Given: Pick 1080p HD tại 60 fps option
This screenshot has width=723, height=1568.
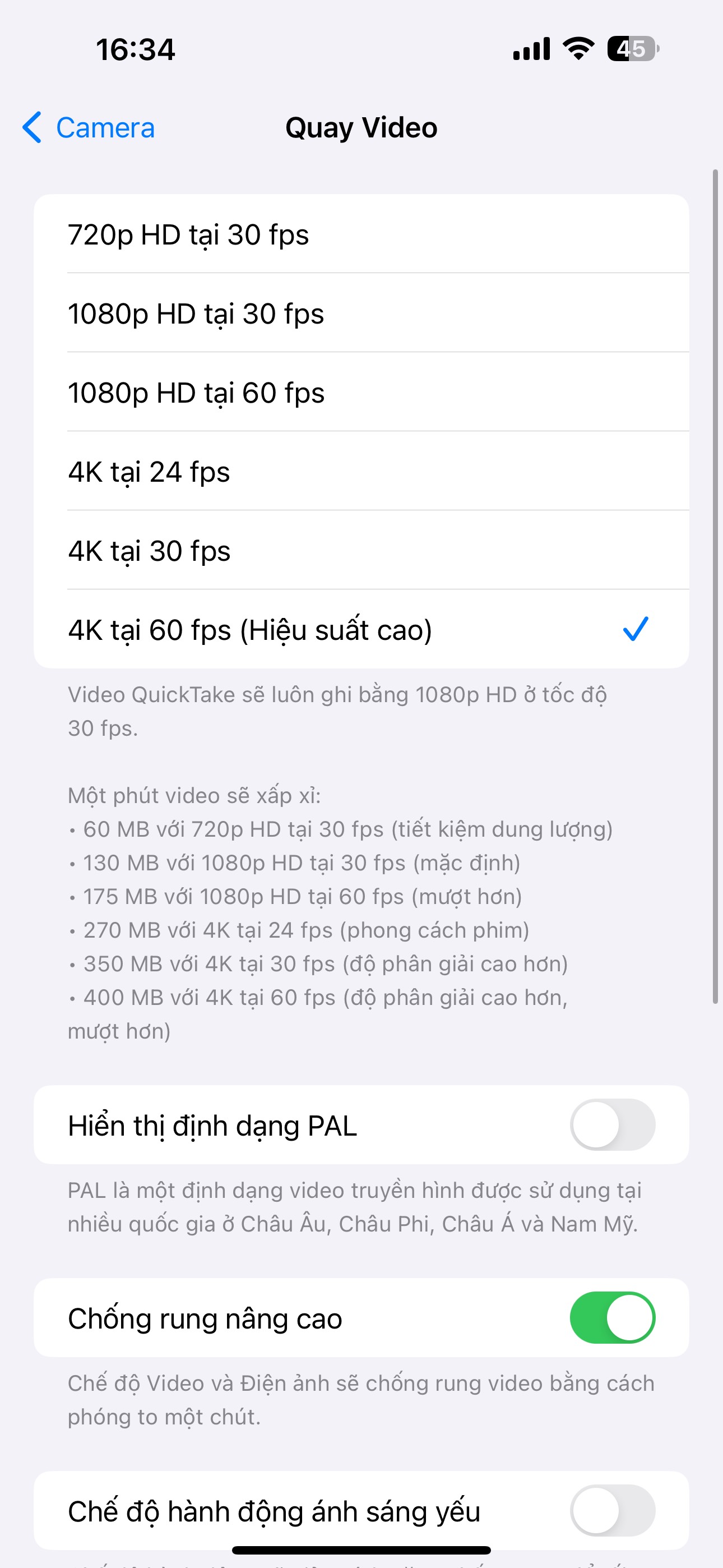Looking at the screenshot, I should tap(361, 392).
